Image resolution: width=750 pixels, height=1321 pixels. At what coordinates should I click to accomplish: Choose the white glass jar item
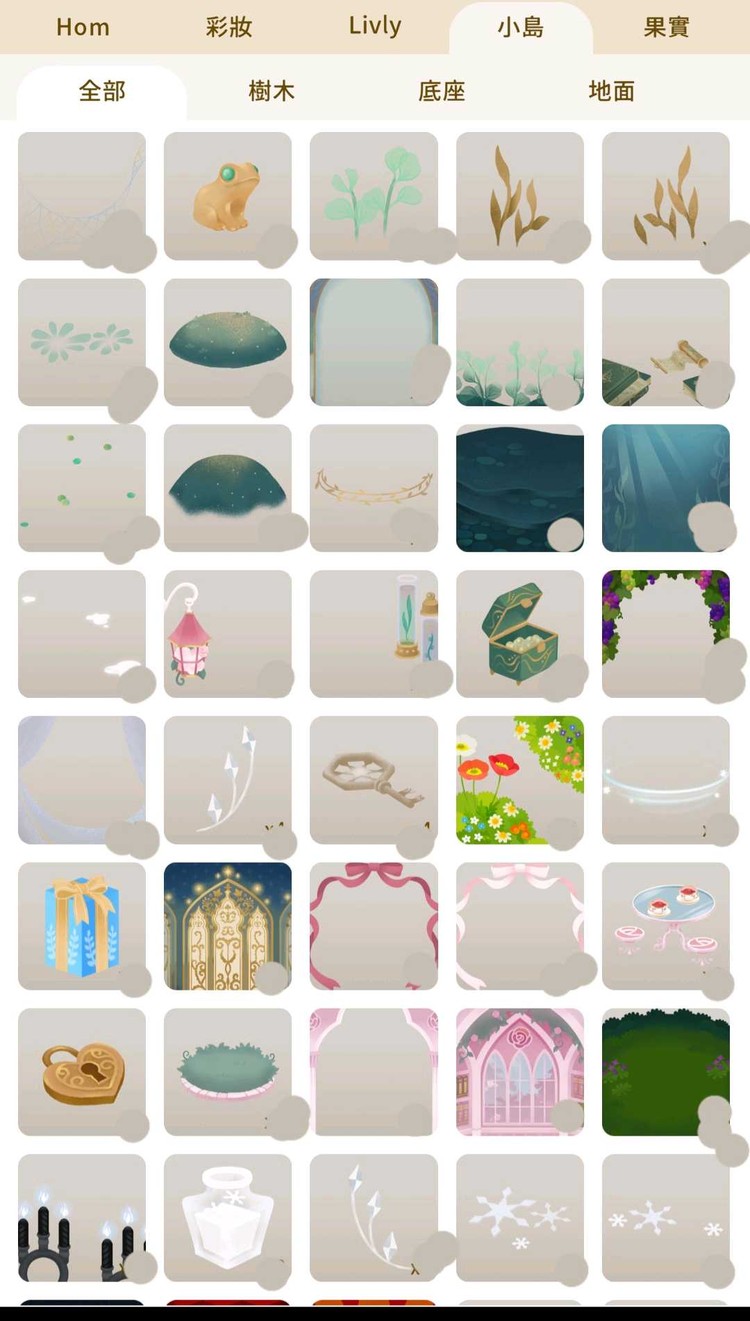[228, 1217]
